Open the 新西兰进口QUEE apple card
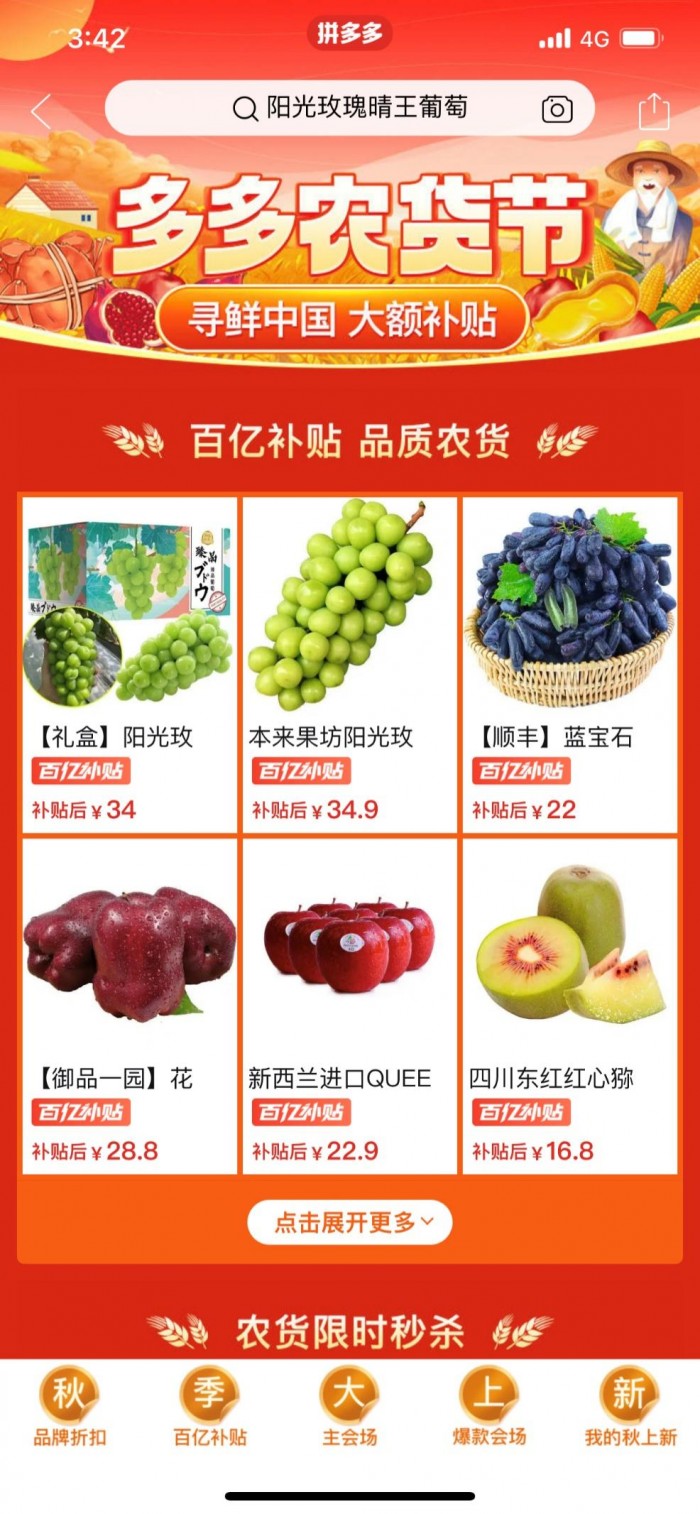This screenshot has width=700, height=1514. point(349,1005)
